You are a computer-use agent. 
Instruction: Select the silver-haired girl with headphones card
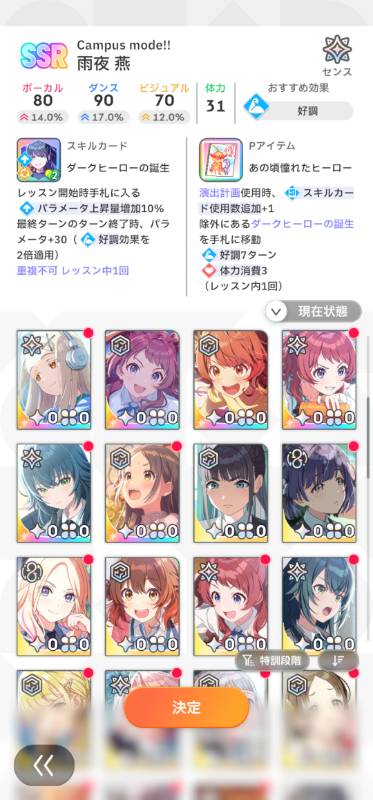[x=54, y=380]
